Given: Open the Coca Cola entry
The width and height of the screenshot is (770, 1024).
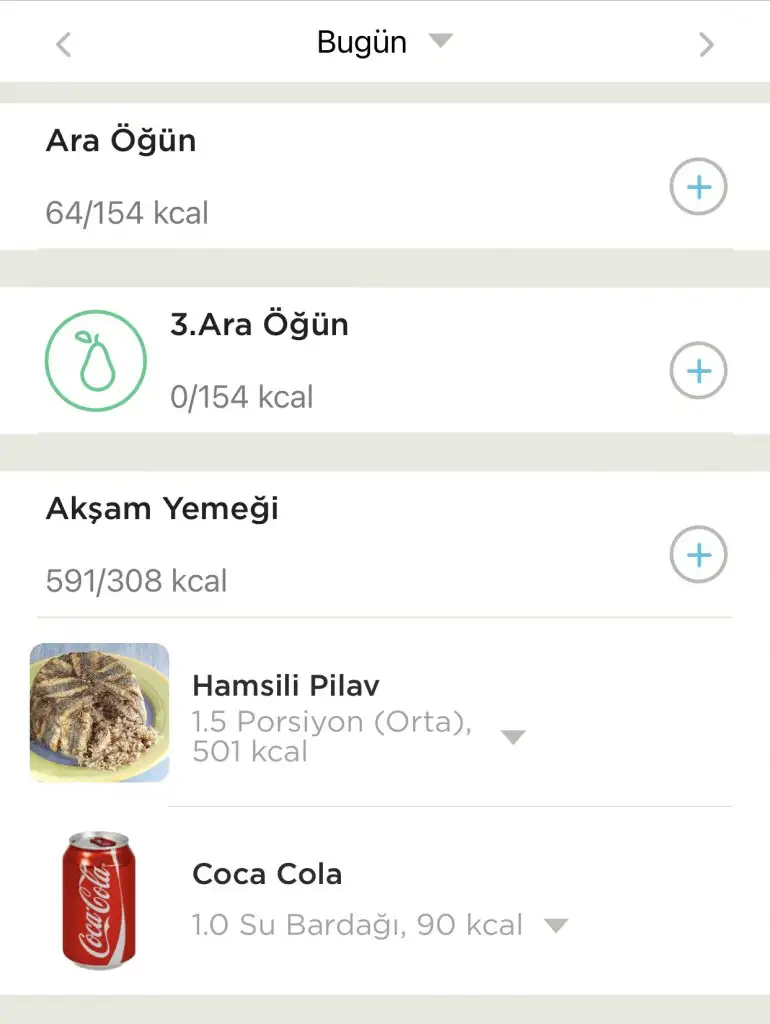Looking at the screenshot, I should (x=267, y=874).
